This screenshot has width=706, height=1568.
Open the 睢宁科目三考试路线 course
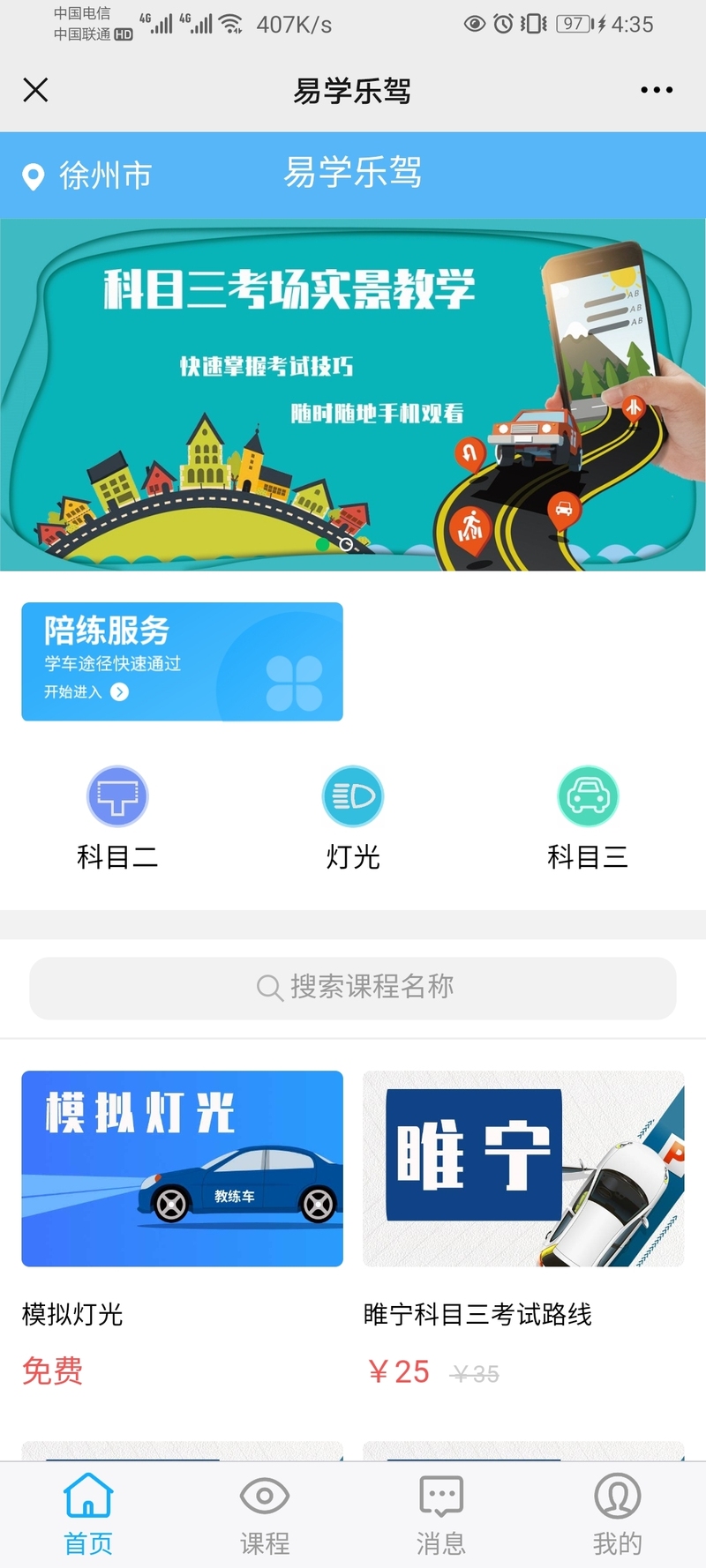point(523,1169)
